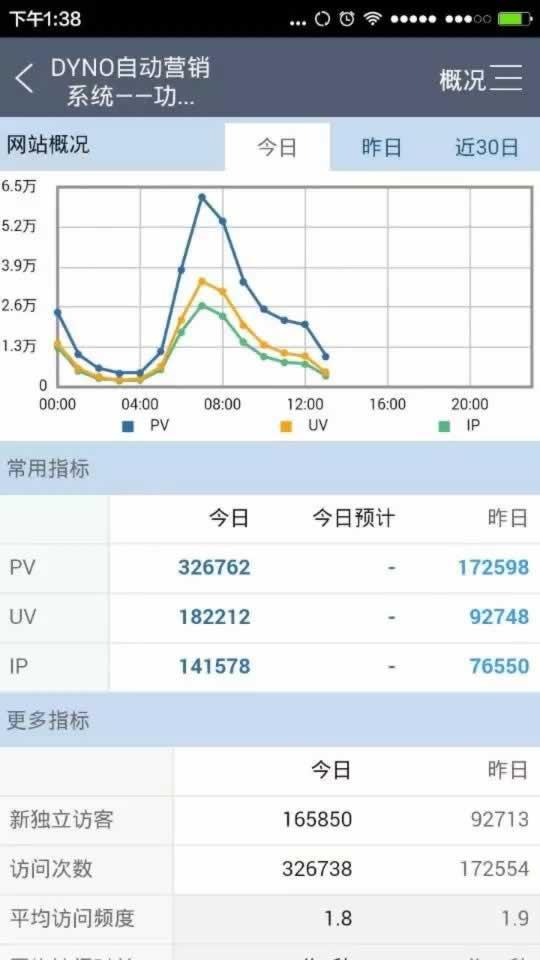Switch to the 今日 tab
The height and width of the screenshot is (960, 540).
tap(277, 147)
